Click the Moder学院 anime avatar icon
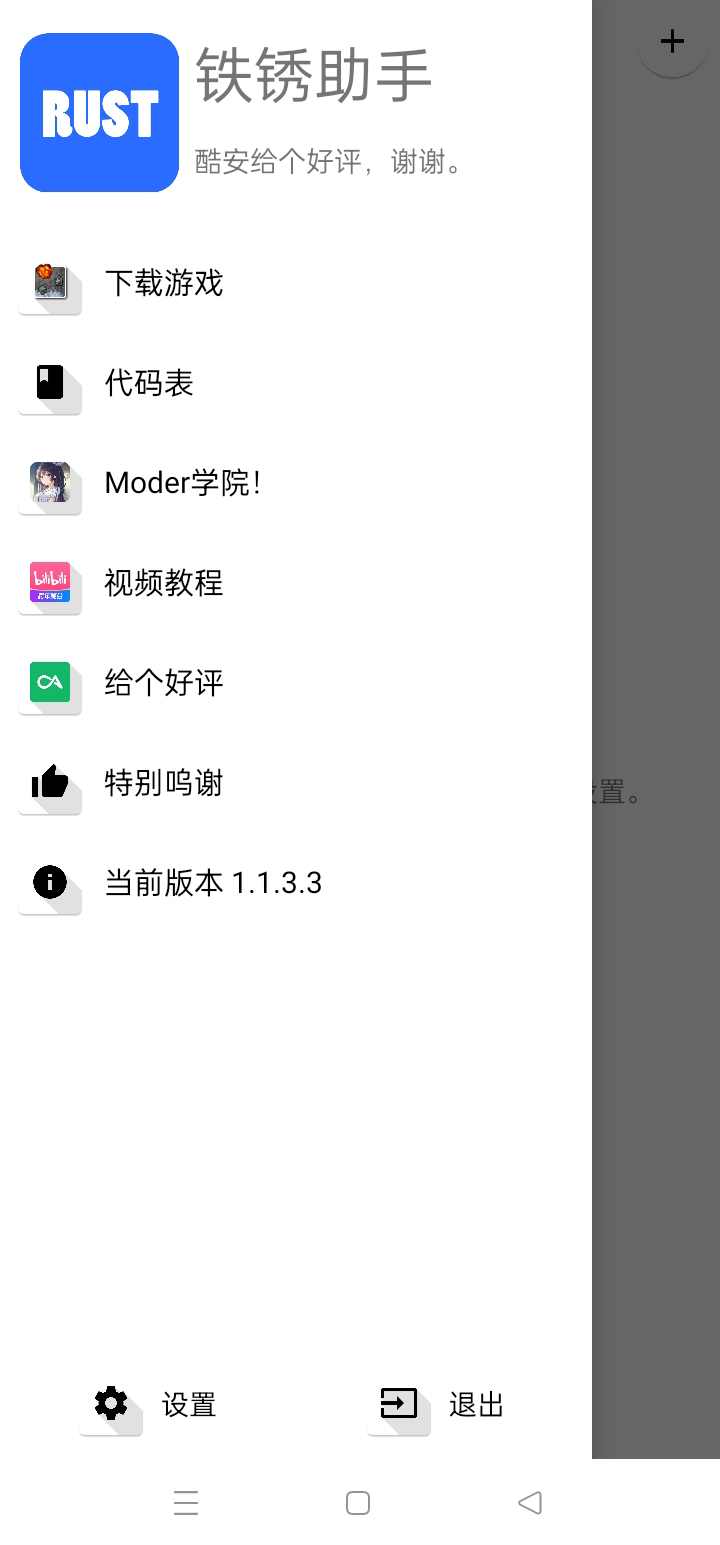 coord(50,484)
